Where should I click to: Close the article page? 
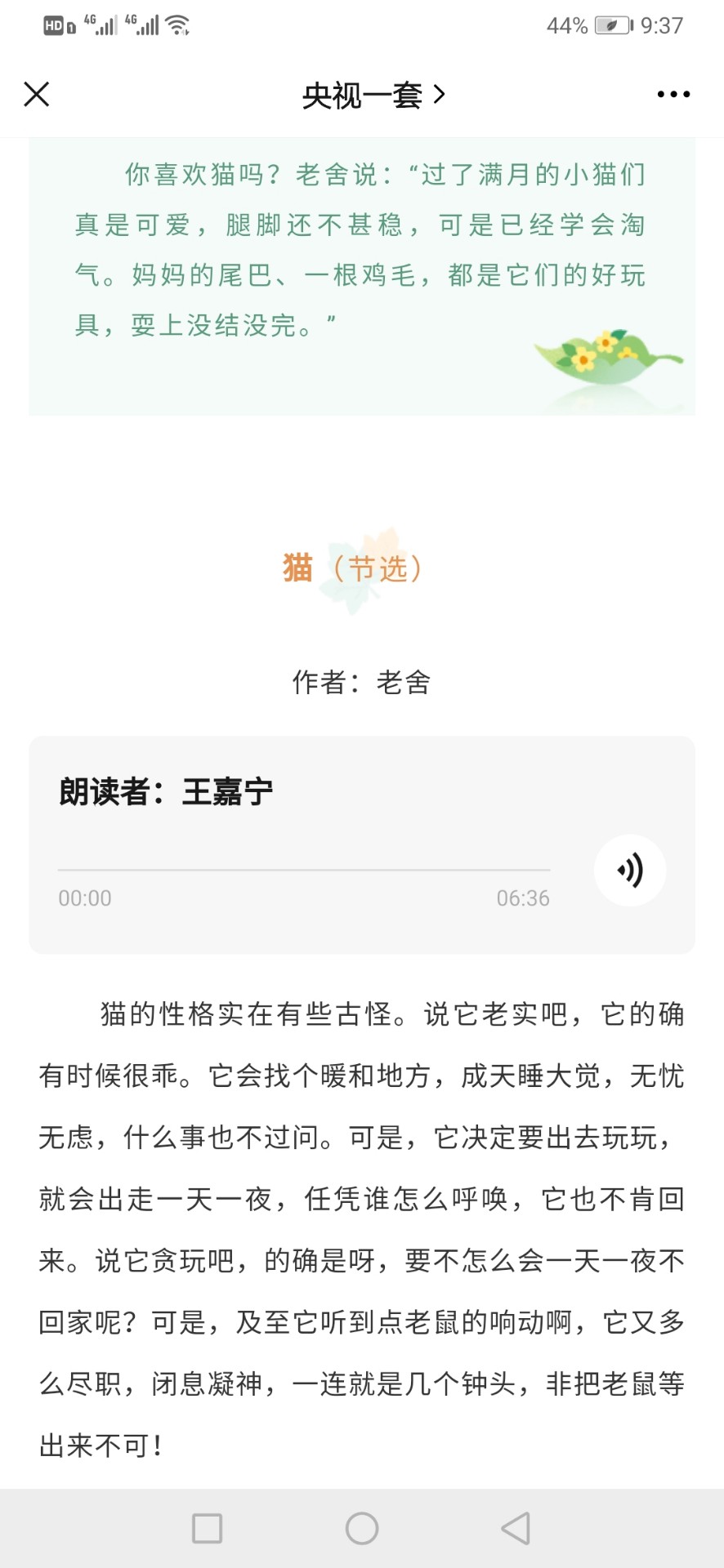pos(37,95)
